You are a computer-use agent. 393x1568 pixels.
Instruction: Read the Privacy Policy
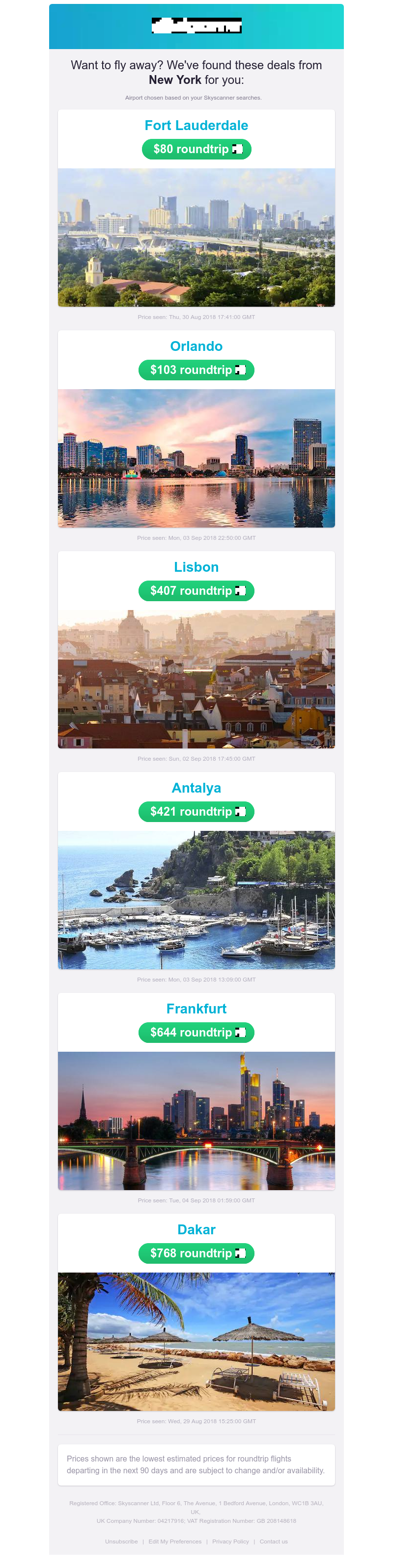click(x=230, y=1541)
